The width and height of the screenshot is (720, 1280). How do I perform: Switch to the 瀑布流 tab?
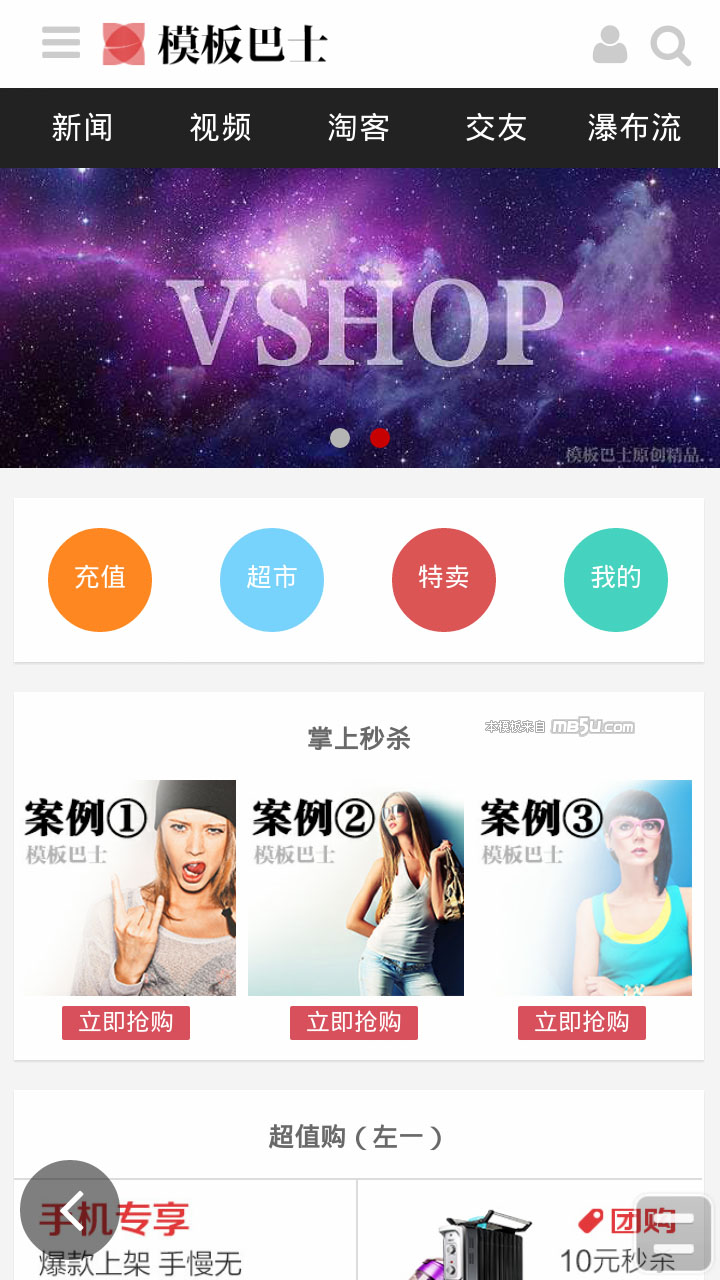coord(634,128)
